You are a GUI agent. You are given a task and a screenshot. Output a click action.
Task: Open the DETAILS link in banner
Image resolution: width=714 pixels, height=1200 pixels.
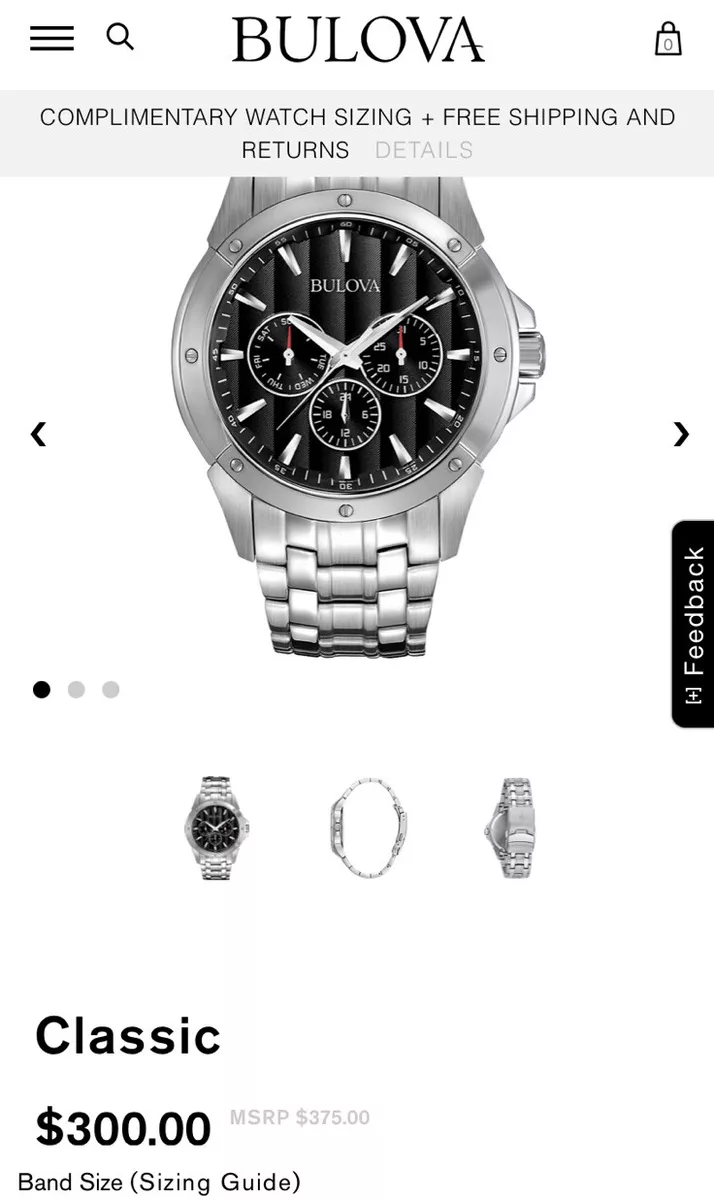[424, 150]
